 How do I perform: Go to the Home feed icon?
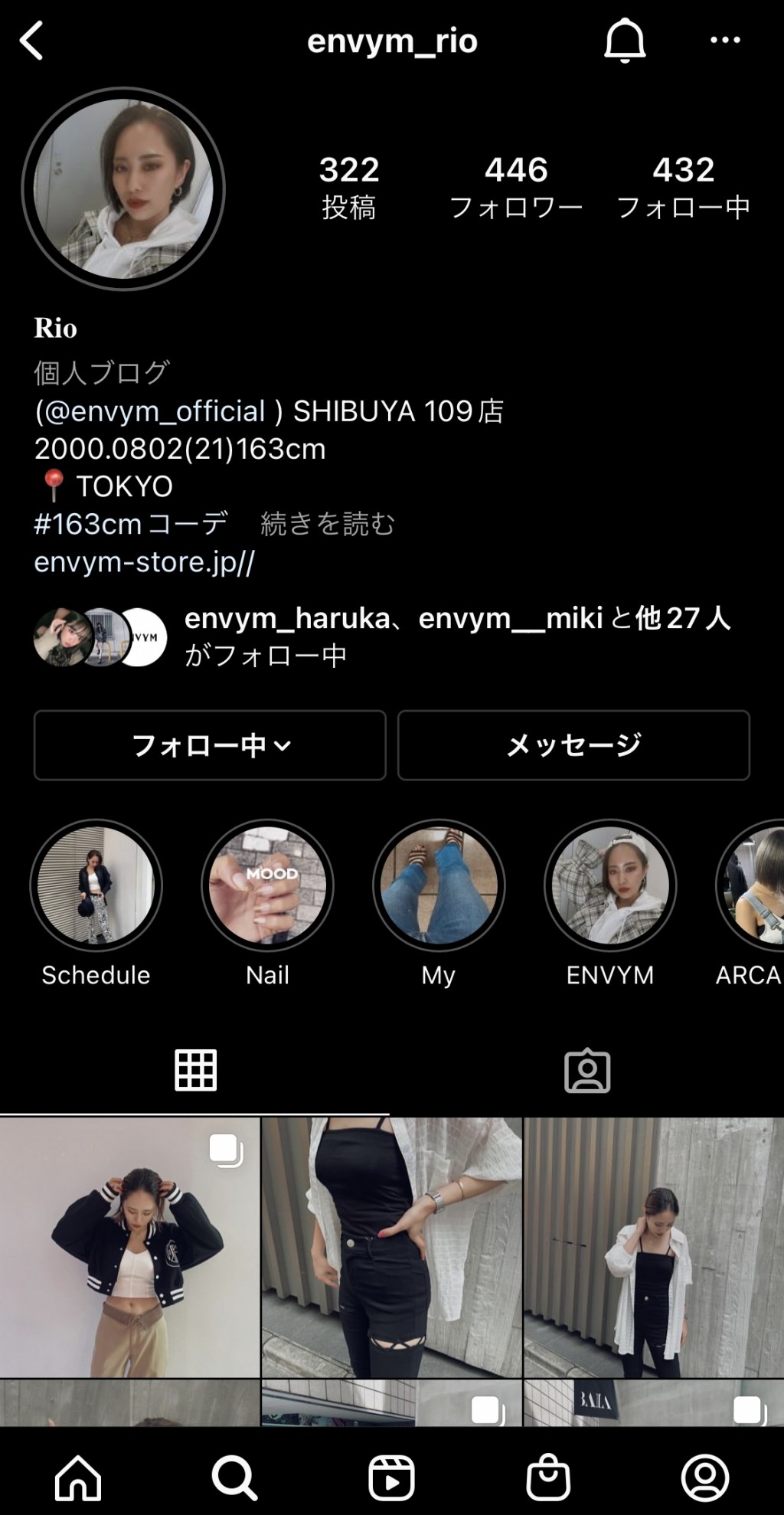[78, 1478]
